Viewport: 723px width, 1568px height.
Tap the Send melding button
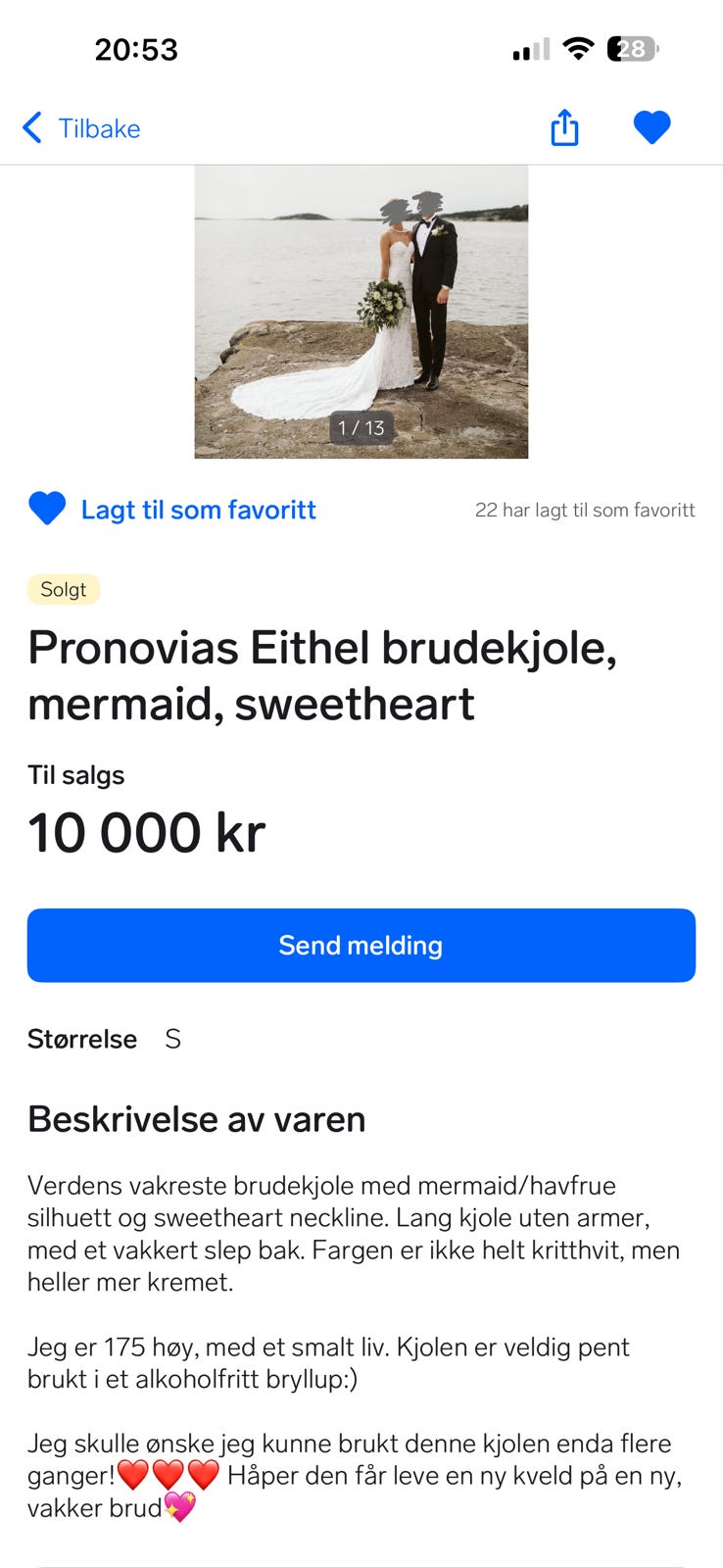pos(361,946)
